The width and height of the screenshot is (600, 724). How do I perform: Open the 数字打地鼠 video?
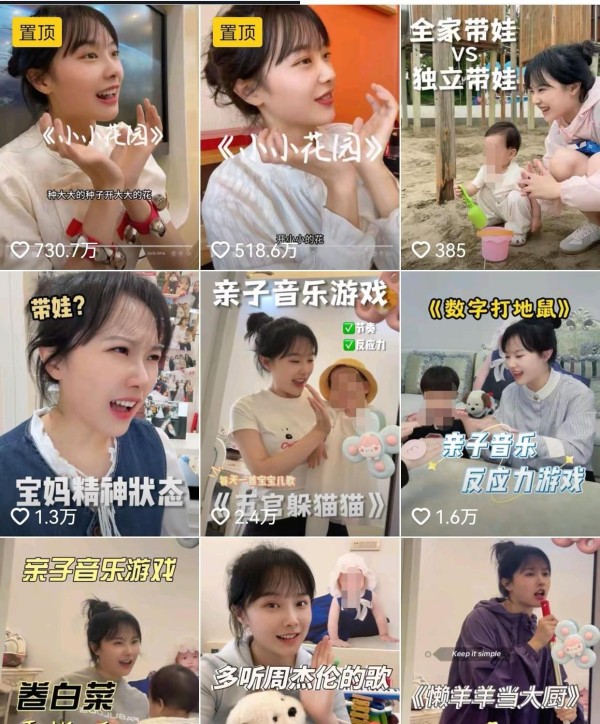coord(500,403)
